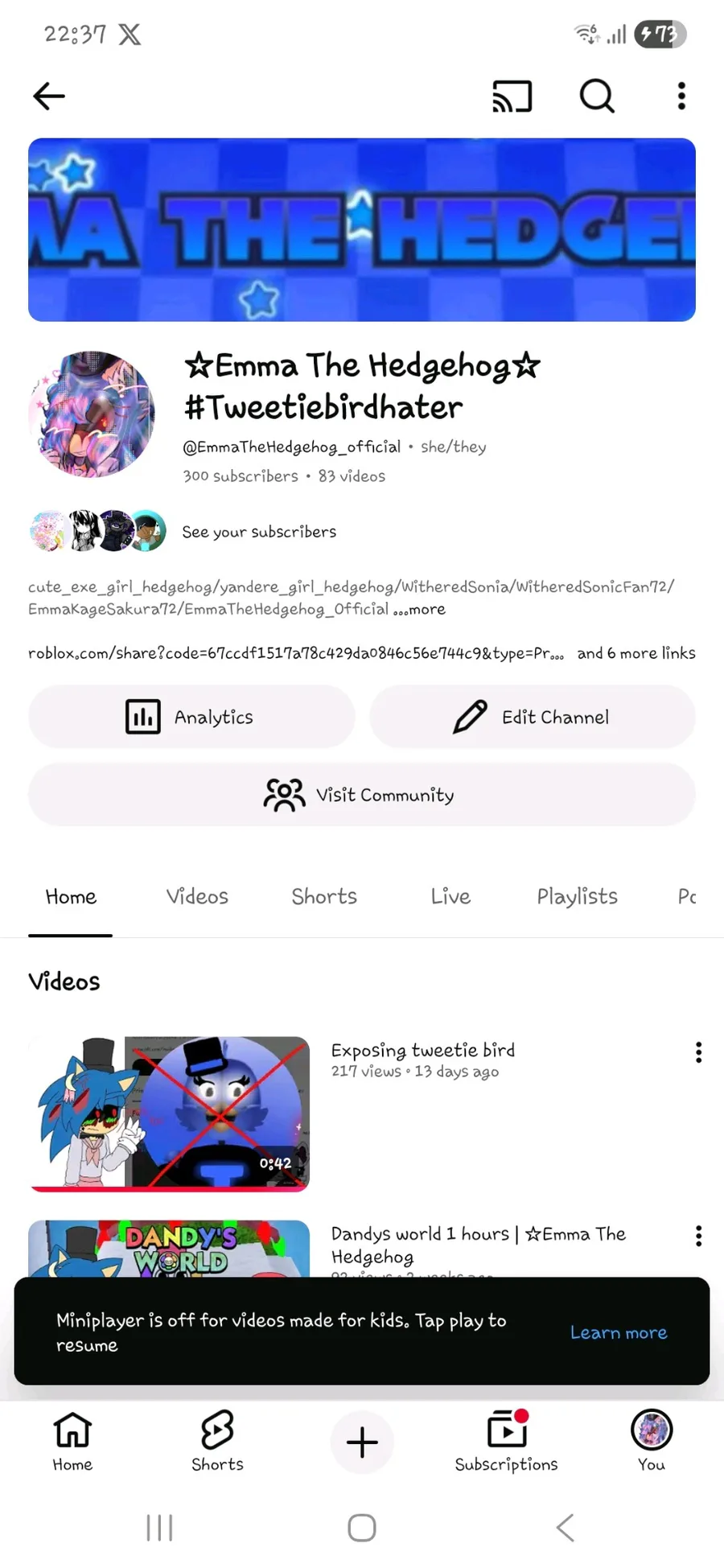Open options for Exposing tweetie bird
Viewport: 724px width, 1568px height.
(x=698, y=1052)
